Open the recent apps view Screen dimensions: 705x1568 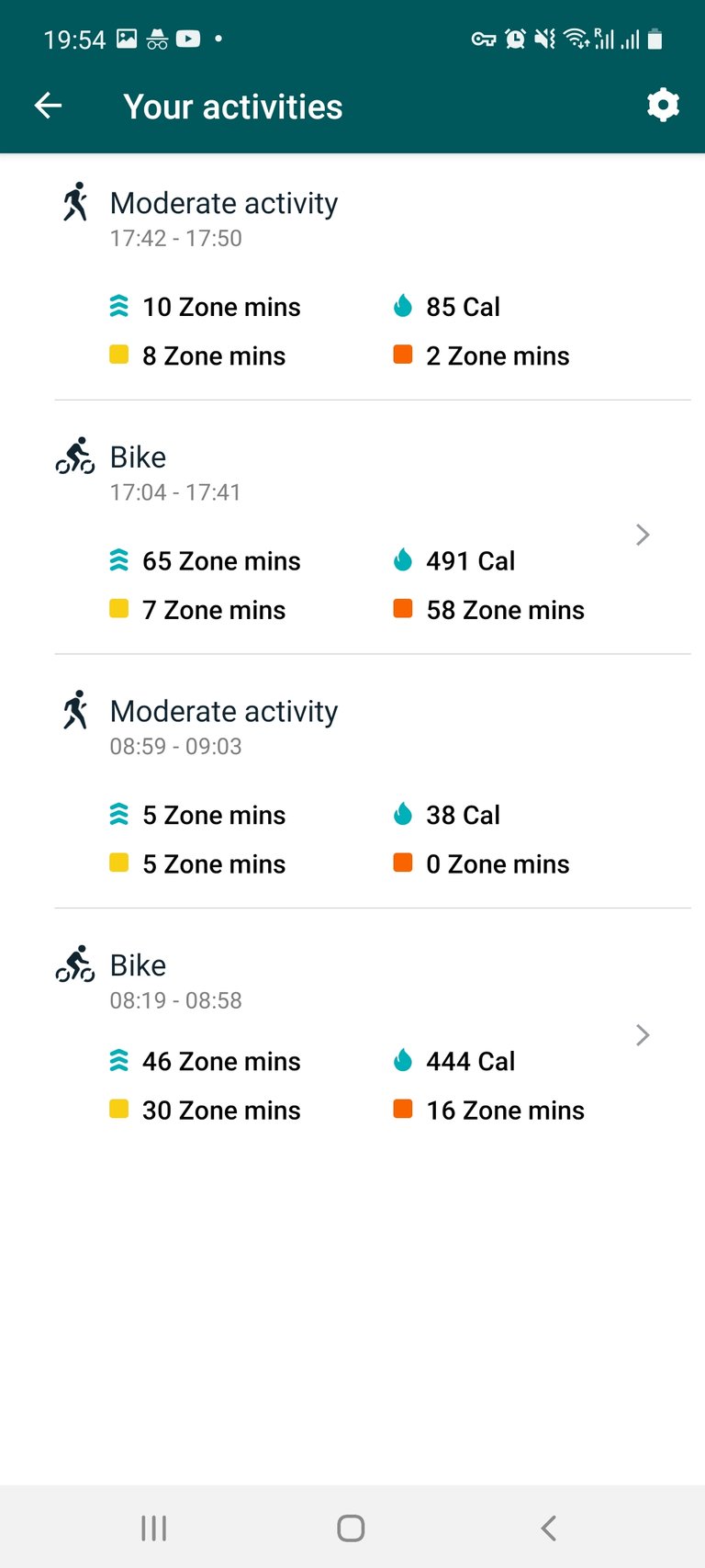[153, 1528]
